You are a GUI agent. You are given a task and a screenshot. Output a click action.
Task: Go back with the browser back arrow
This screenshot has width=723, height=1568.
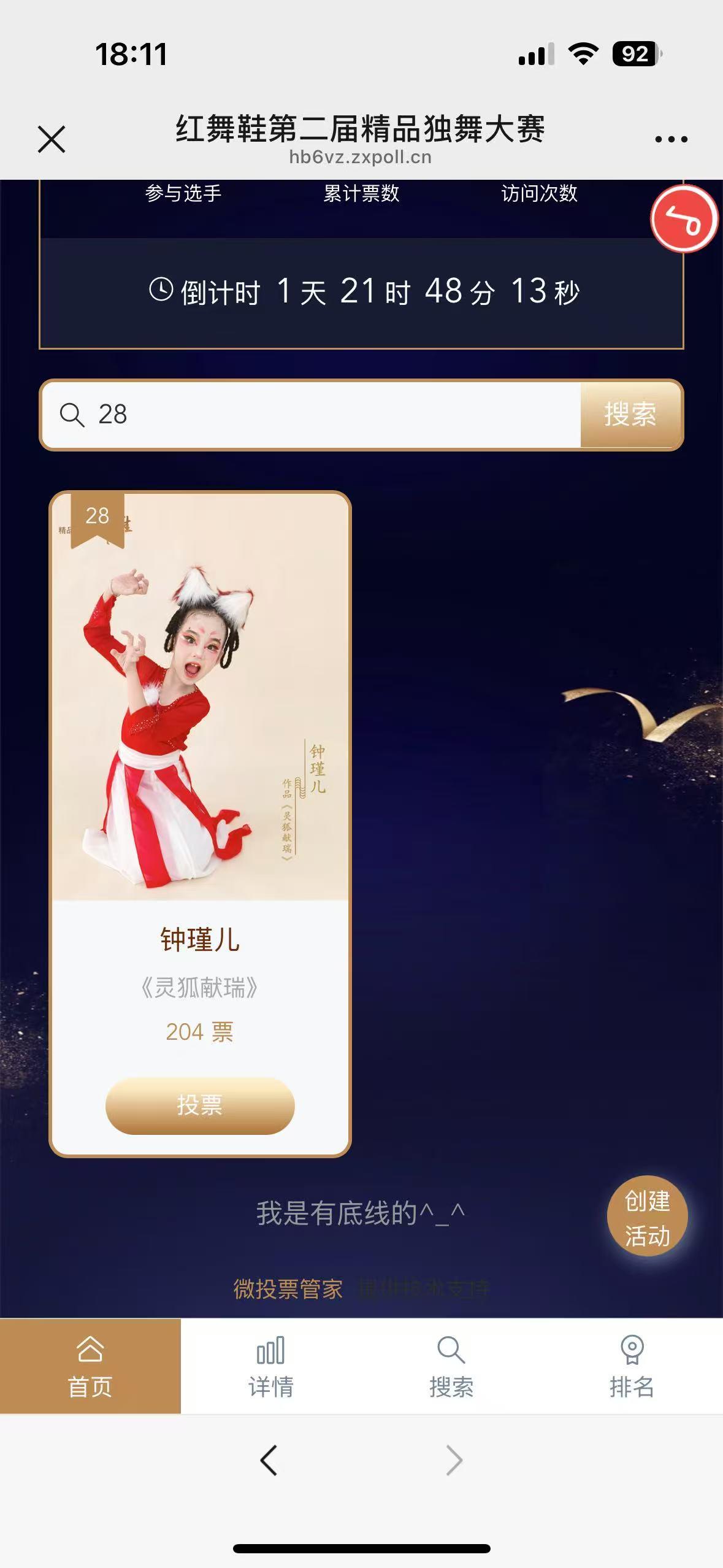pos(269,1460)
